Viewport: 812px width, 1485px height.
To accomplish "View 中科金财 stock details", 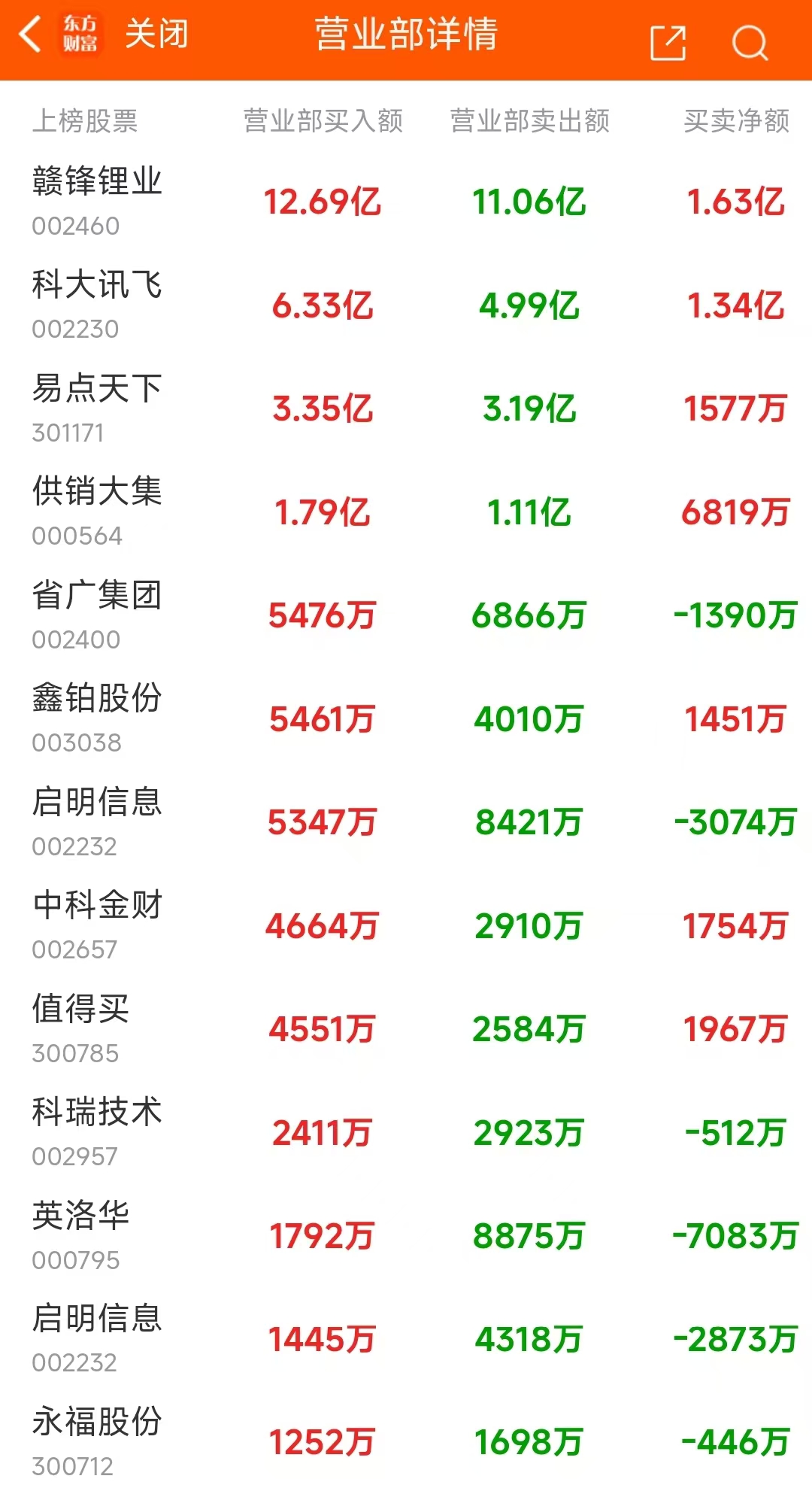I will (406, 926).
